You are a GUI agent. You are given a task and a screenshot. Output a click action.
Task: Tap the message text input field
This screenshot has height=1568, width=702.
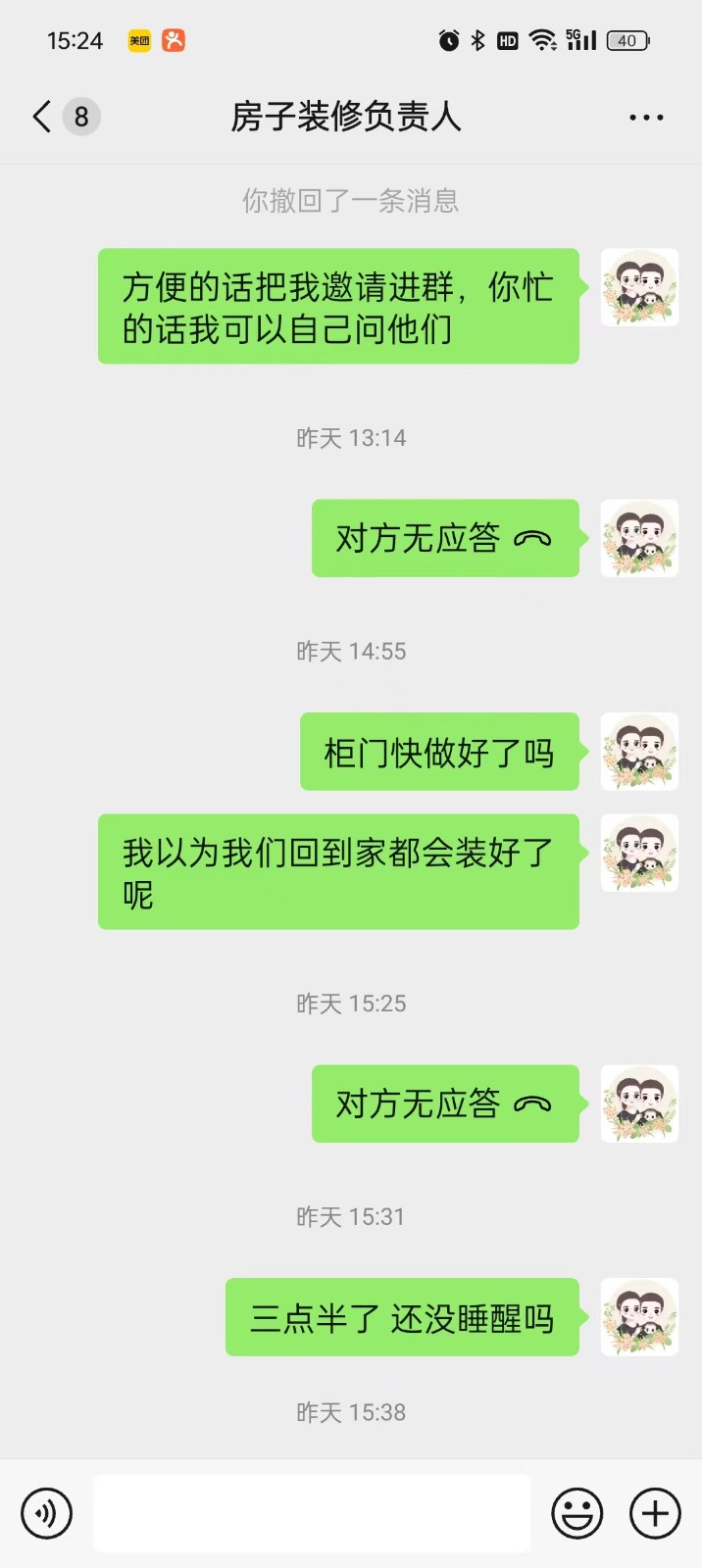click(312, 1513)
